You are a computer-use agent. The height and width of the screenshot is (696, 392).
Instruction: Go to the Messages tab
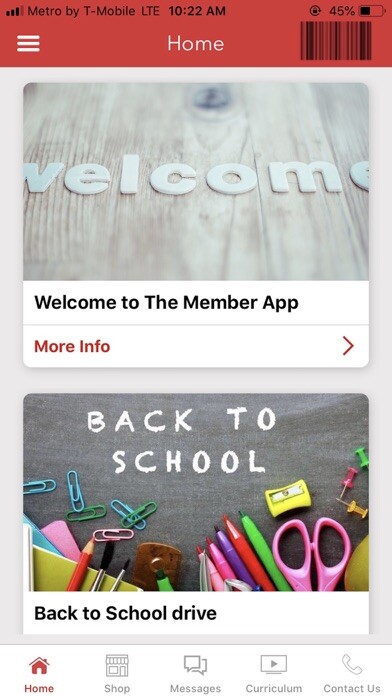pos(195,674)
